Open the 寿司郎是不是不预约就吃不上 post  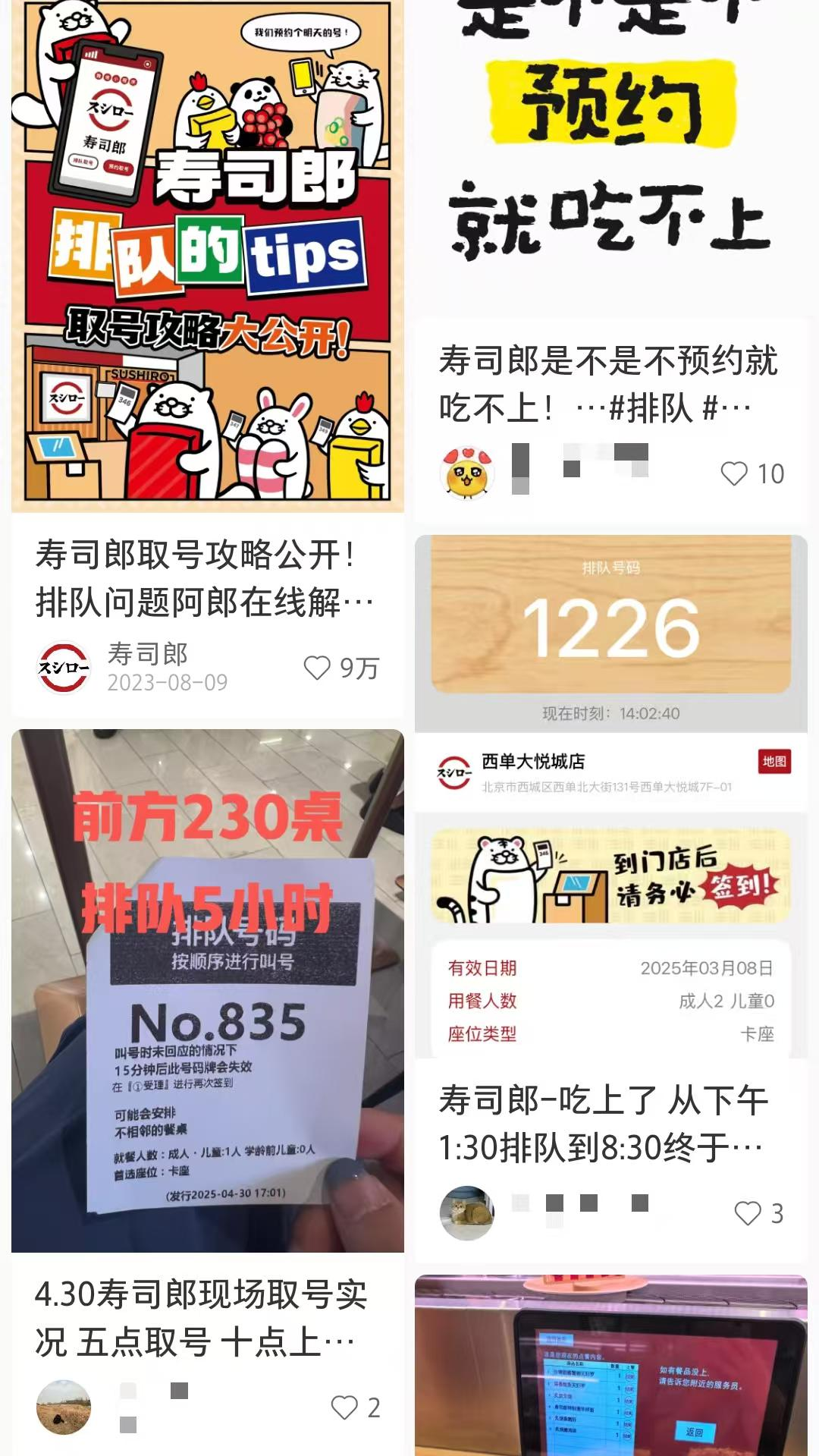pos(610,152)
